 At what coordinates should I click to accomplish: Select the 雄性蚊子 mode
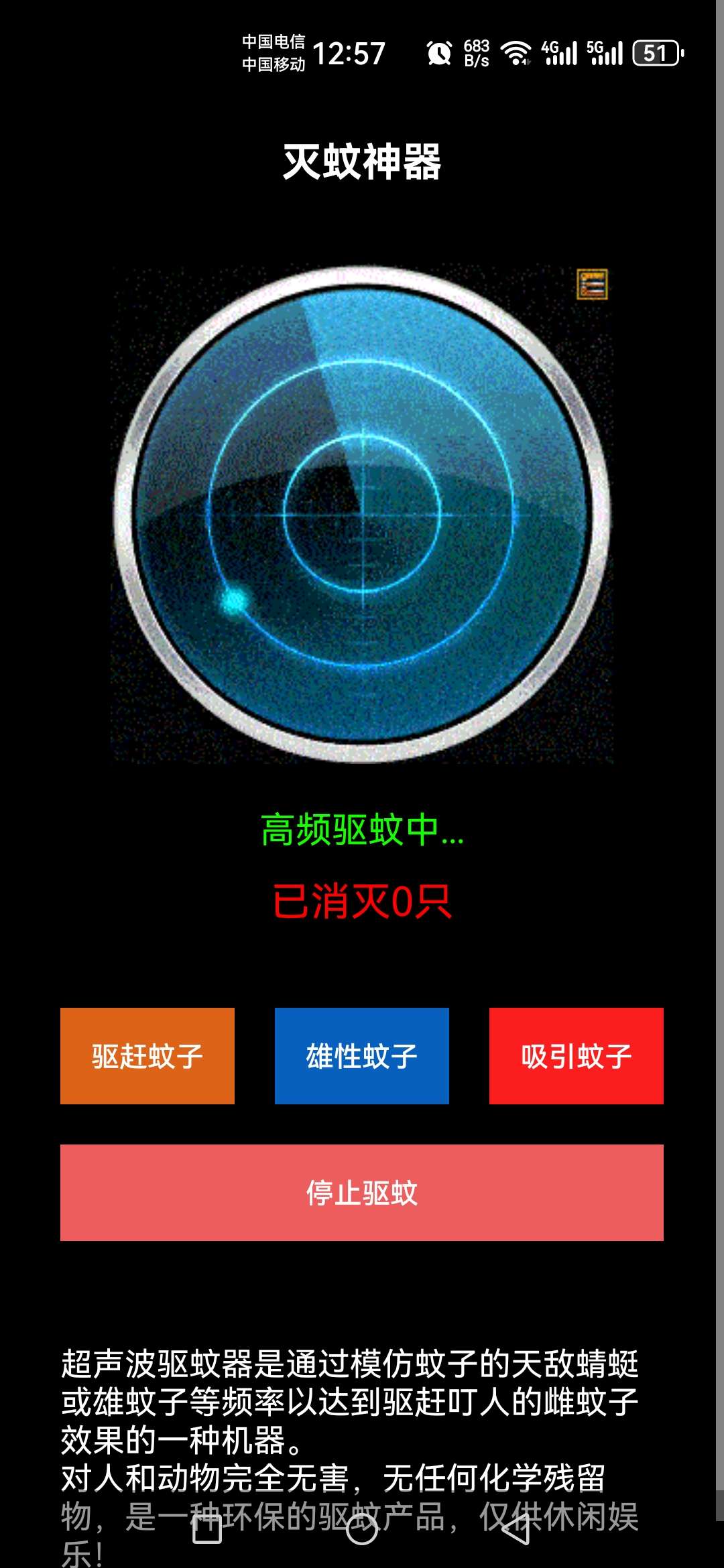coord(362,1056)
